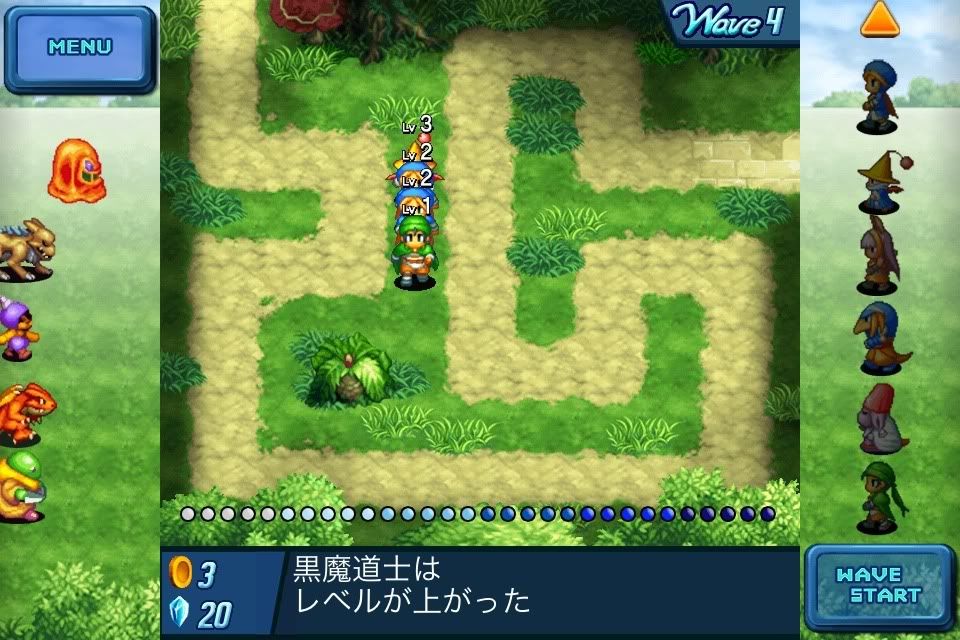The image size is (960, 640).
Task: Inspect the spiked beast enemy icon
Action: [x=27, y=250]
